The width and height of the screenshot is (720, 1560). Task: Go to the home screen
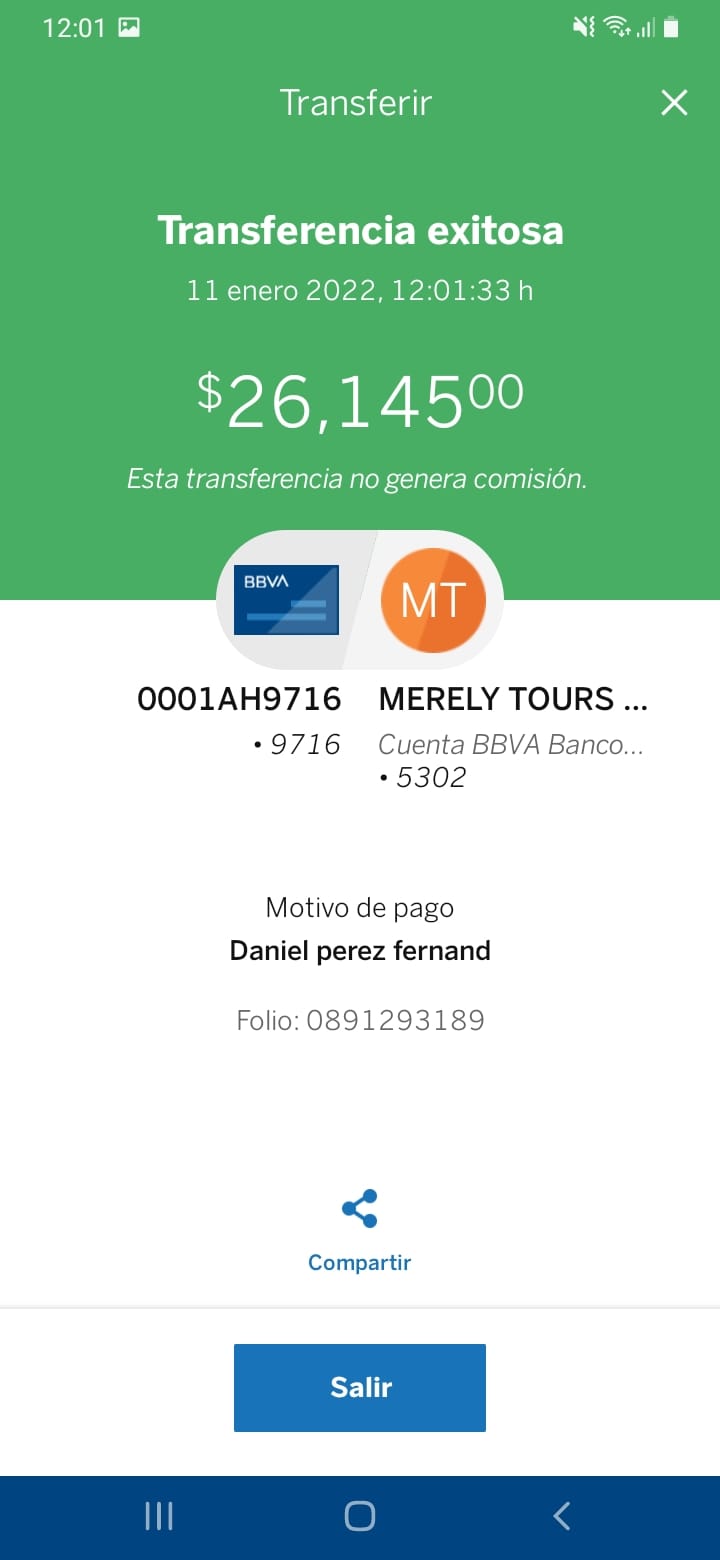(360, 1516)
